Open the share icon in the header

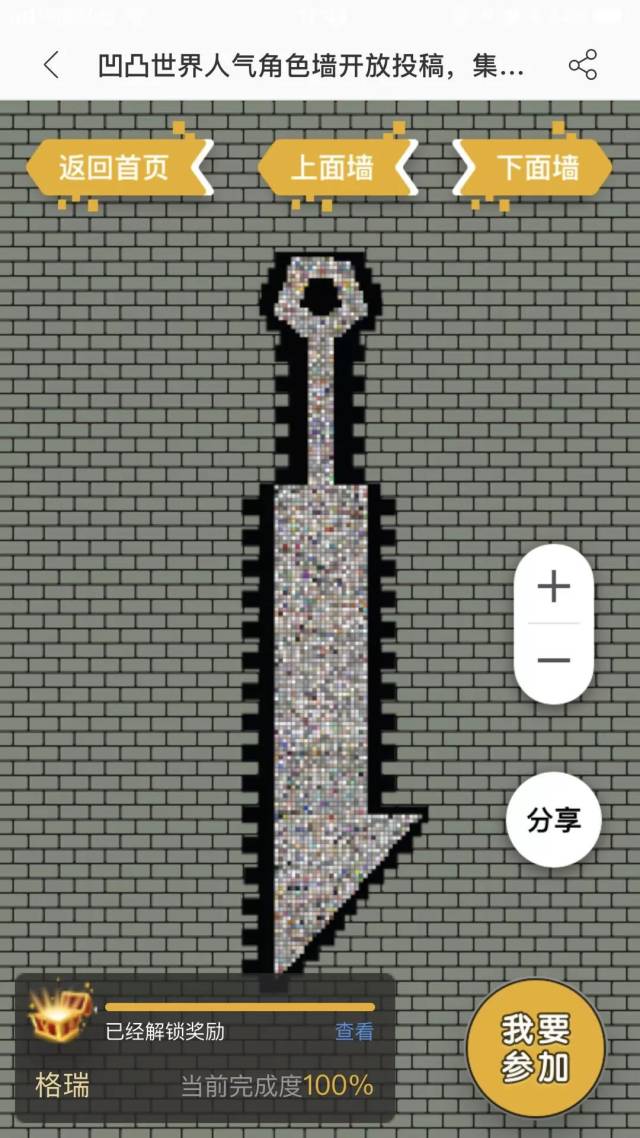(x=582, y=65)
